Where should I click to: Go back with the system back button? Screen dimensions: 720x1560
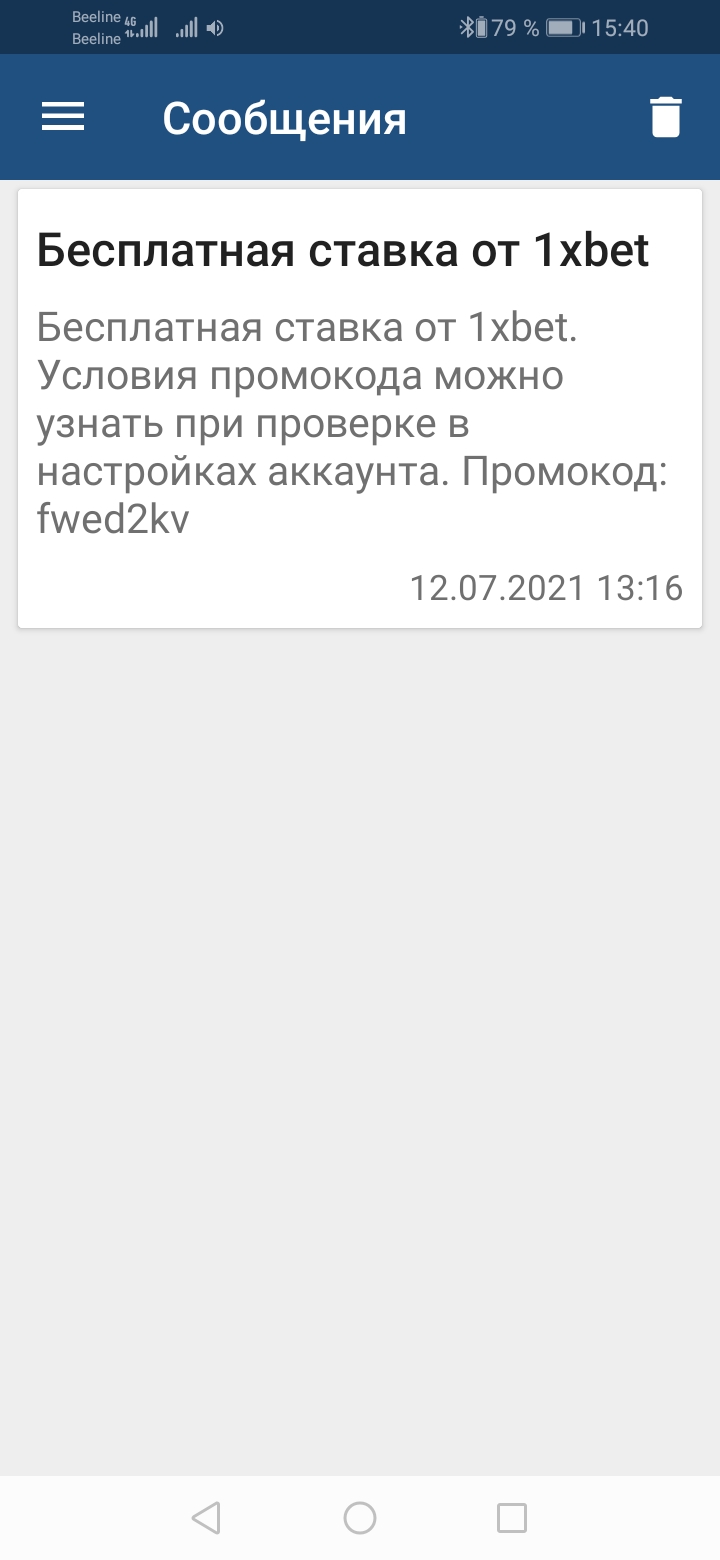point(206,1517)
